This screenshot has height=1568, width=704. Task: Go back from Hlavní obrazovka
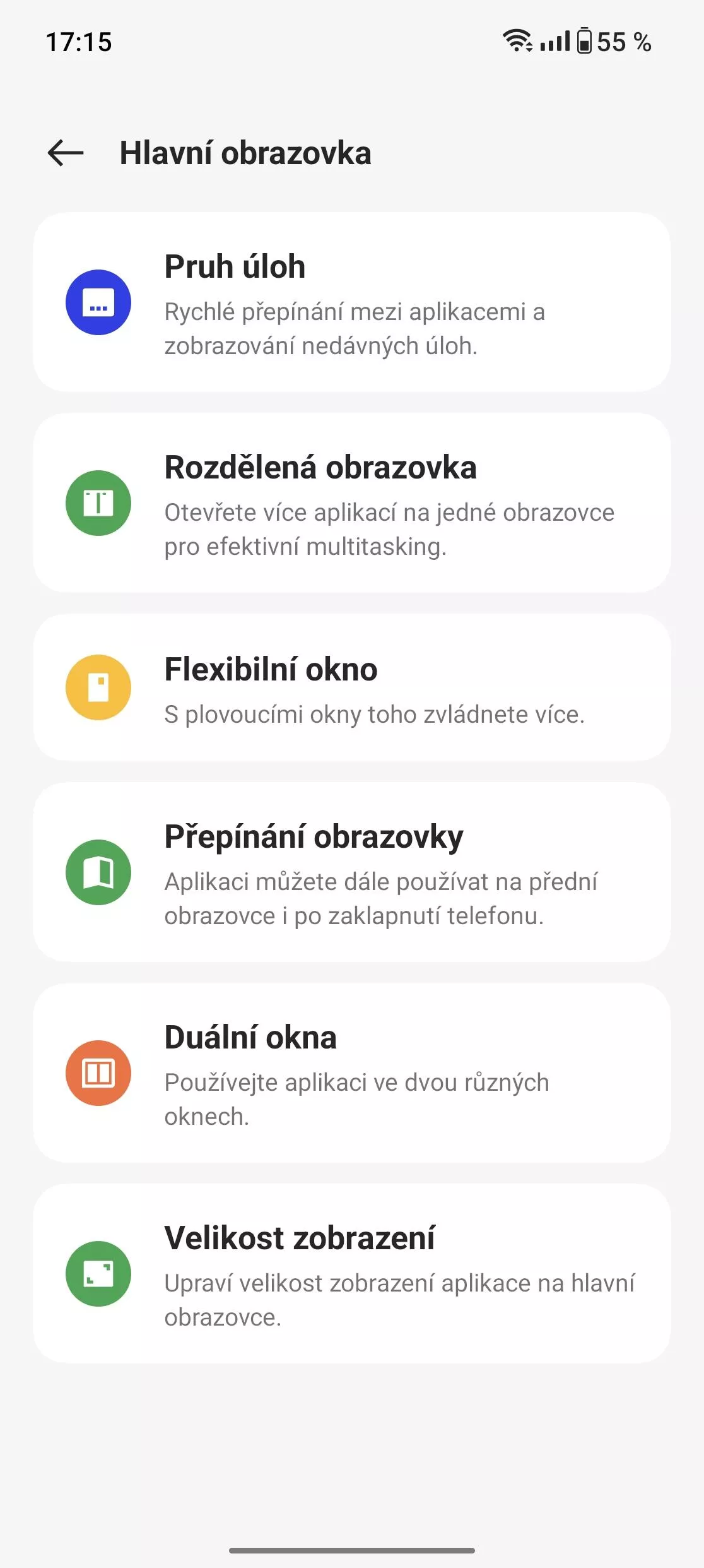click(x=66, y=153)
